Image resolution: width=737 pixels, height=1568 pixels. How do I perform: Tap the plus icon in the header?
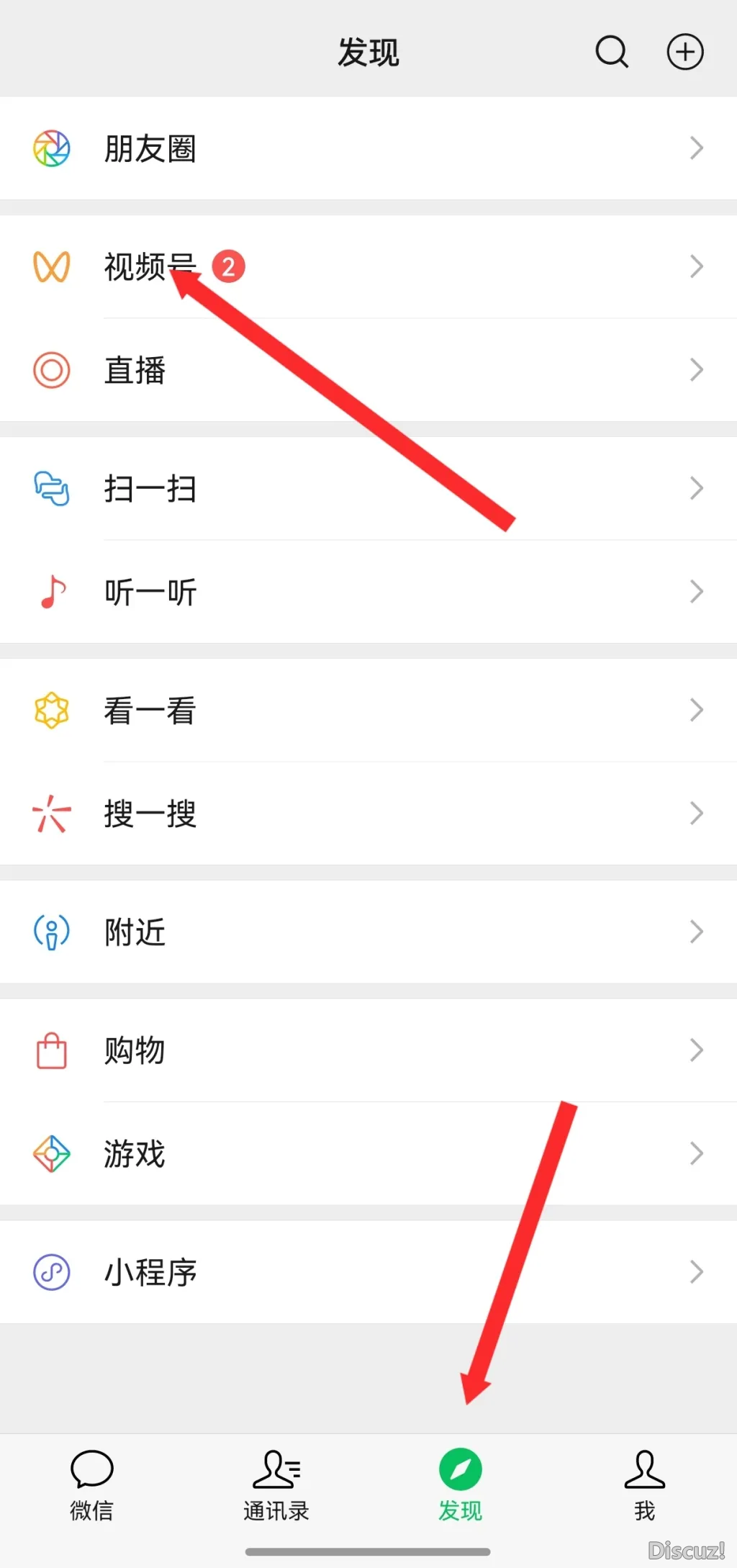pos(684,52)
